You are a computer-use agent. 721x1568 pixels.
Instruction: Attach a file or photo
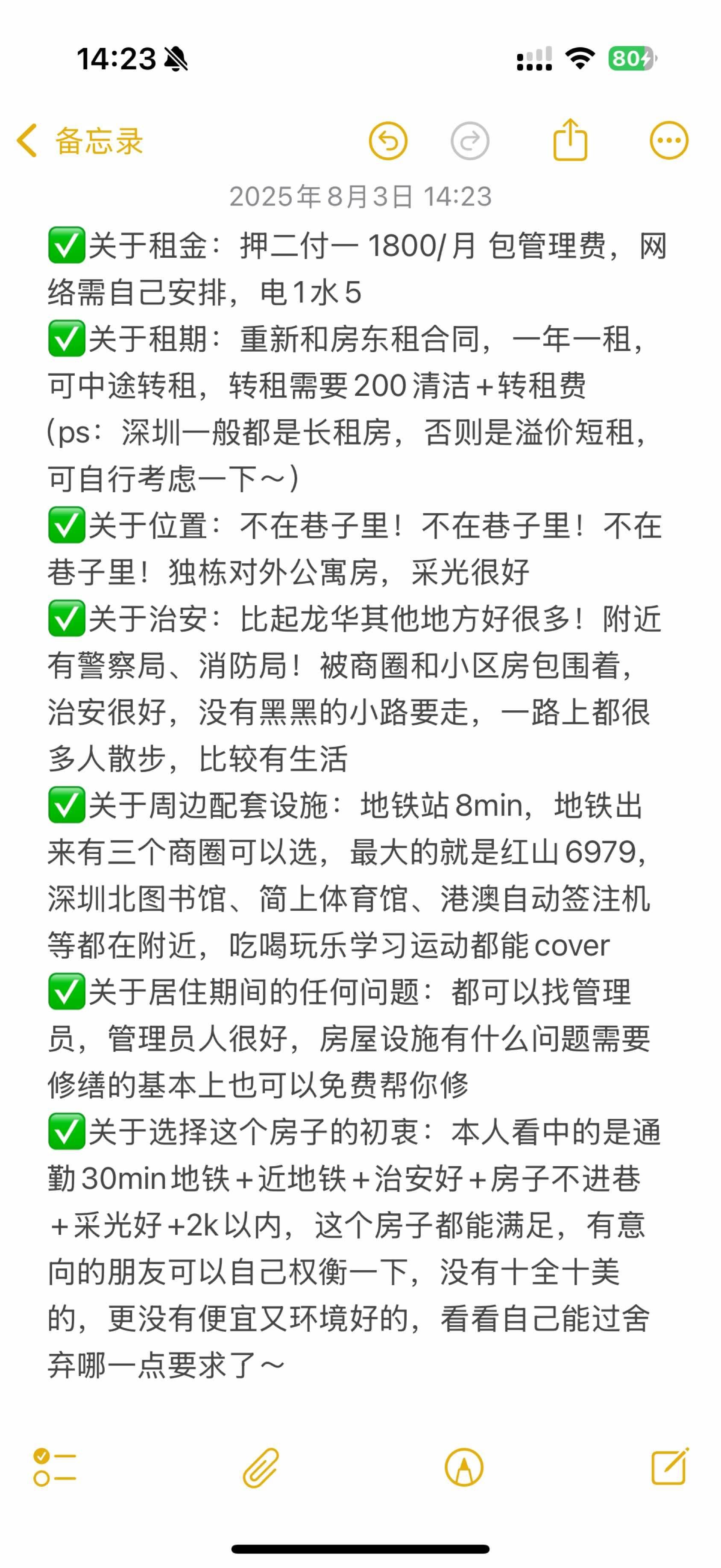pos(261,1467)
